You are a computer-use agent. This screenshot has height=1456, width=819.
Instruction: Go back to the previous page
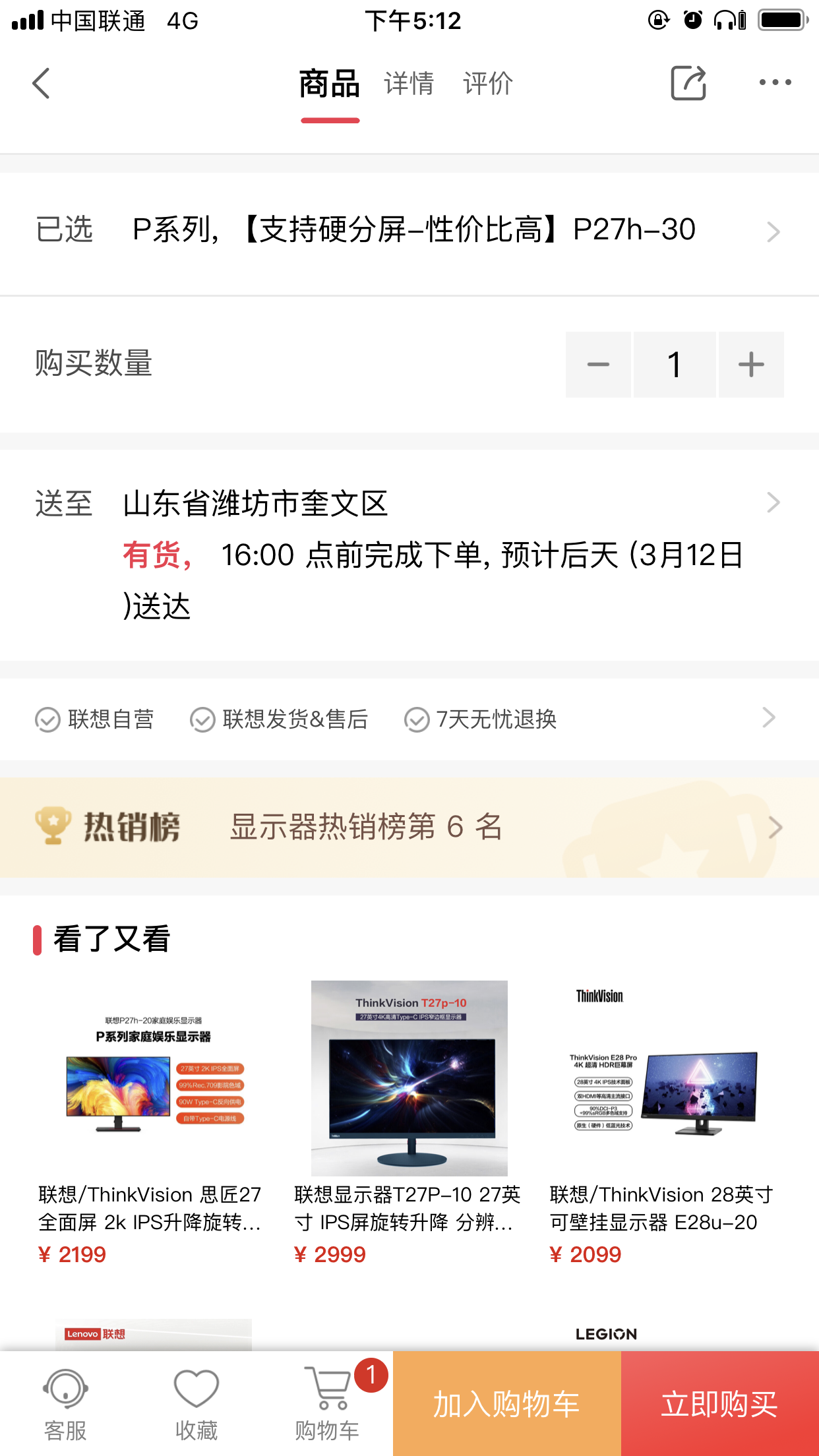click(41, 84)
